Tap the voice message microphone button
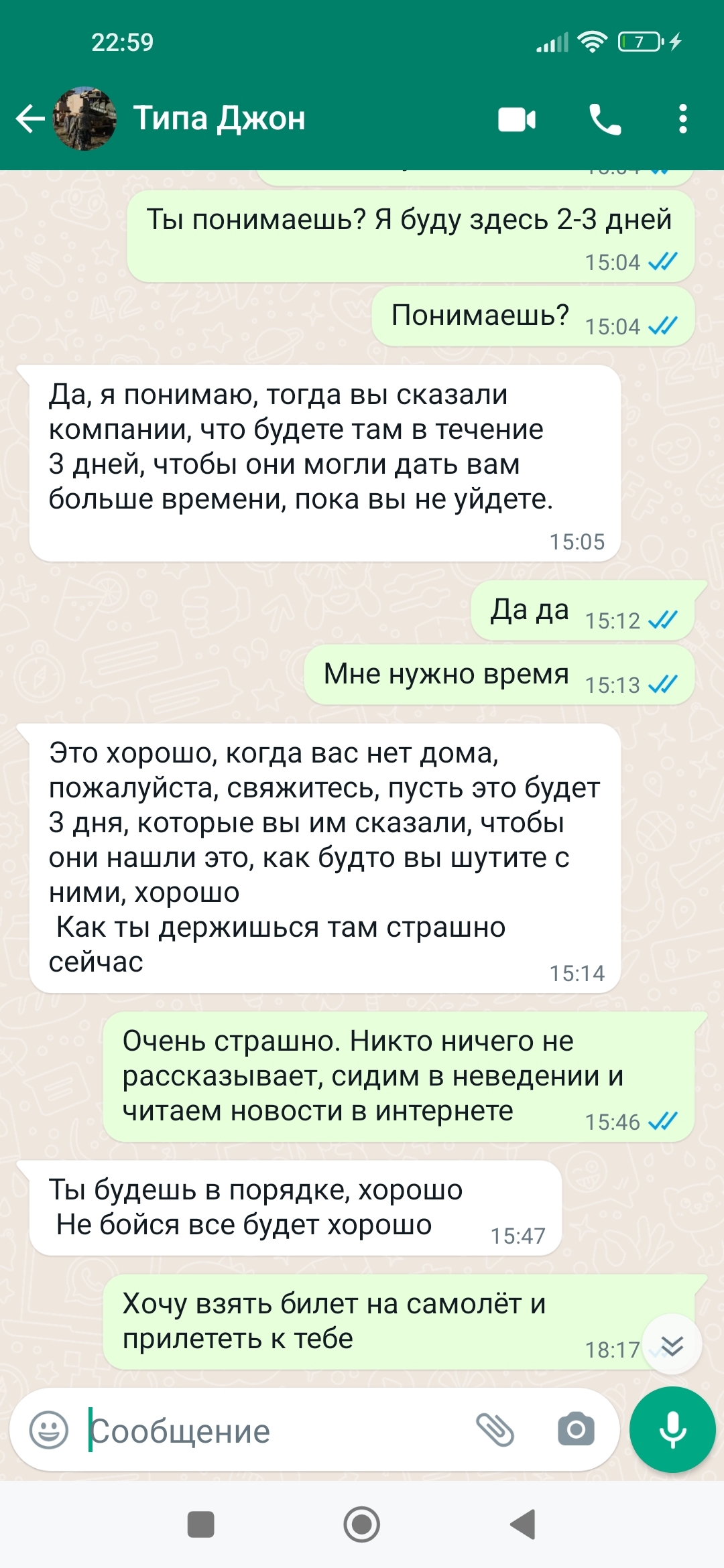 (672, 1430)
